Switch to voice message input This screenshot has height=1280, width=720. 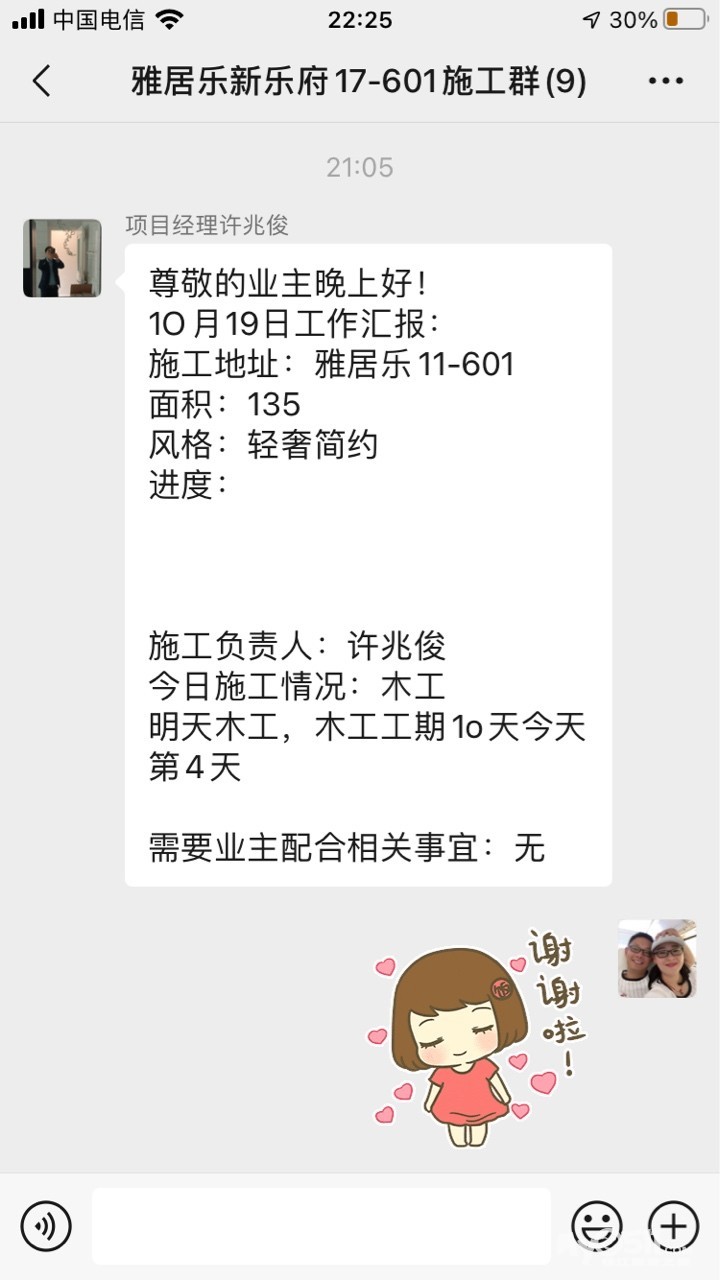point(46,1226)
